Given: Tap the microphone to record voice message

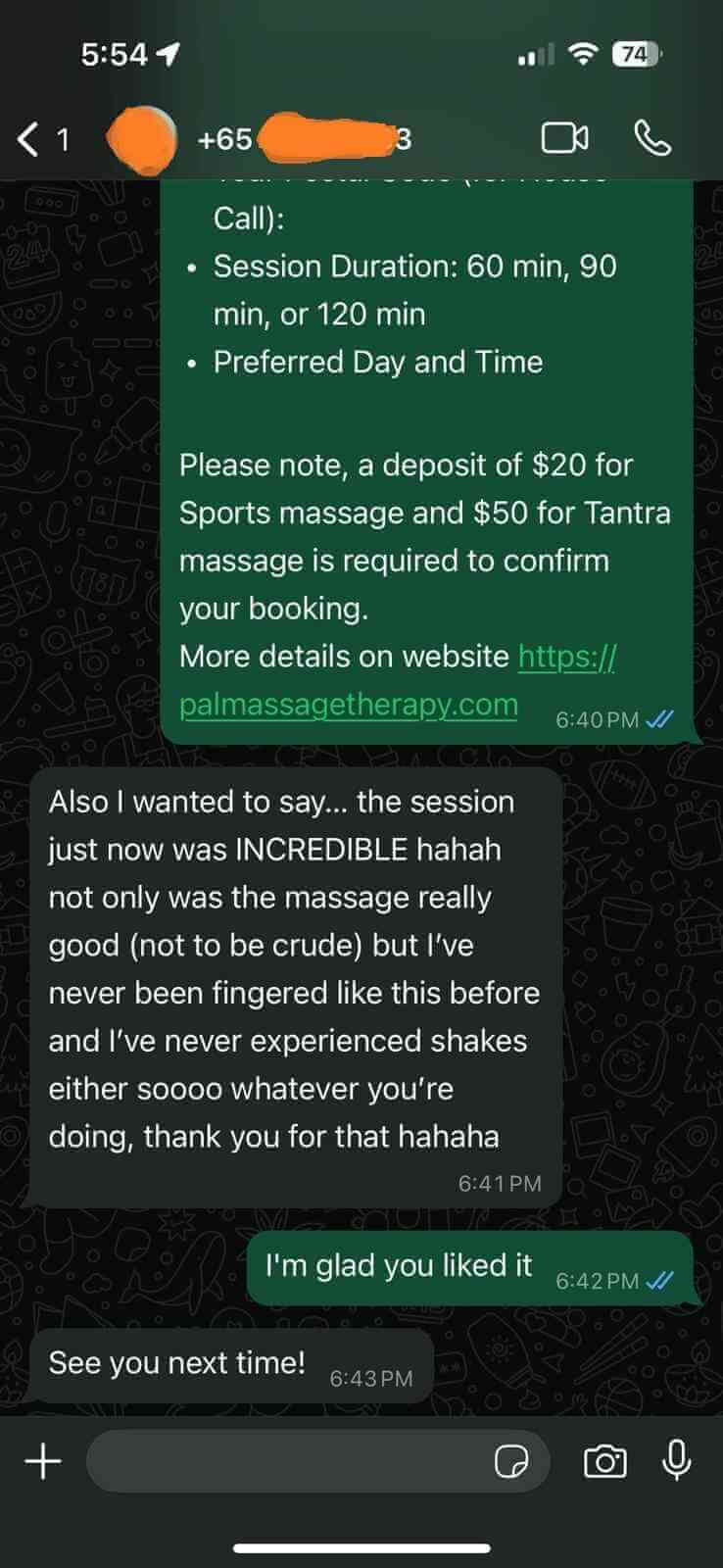Looking at the screenshot, I should tap(676, 1460).
